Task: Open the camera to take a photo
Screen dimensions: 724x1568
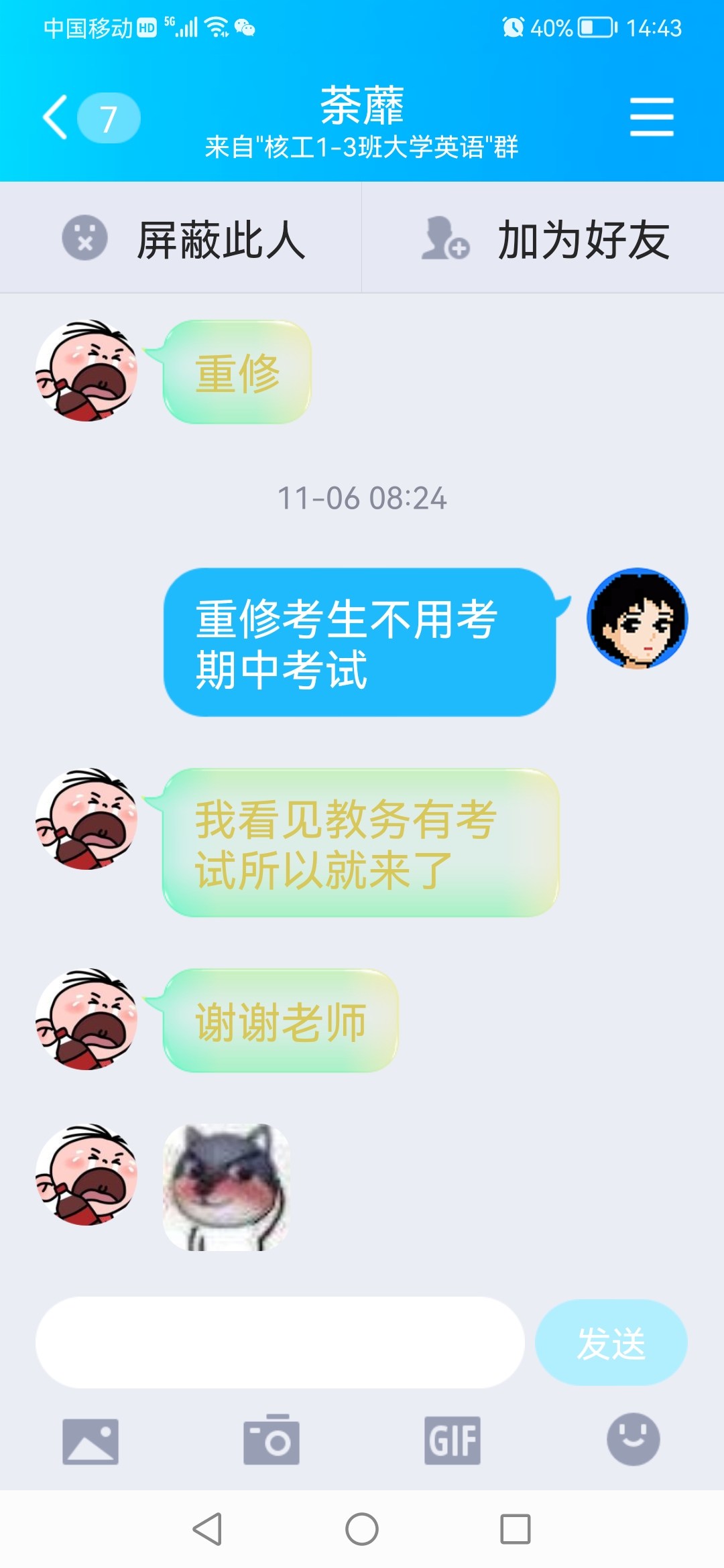Action: pyautogui.click(x=271, y=1441)
